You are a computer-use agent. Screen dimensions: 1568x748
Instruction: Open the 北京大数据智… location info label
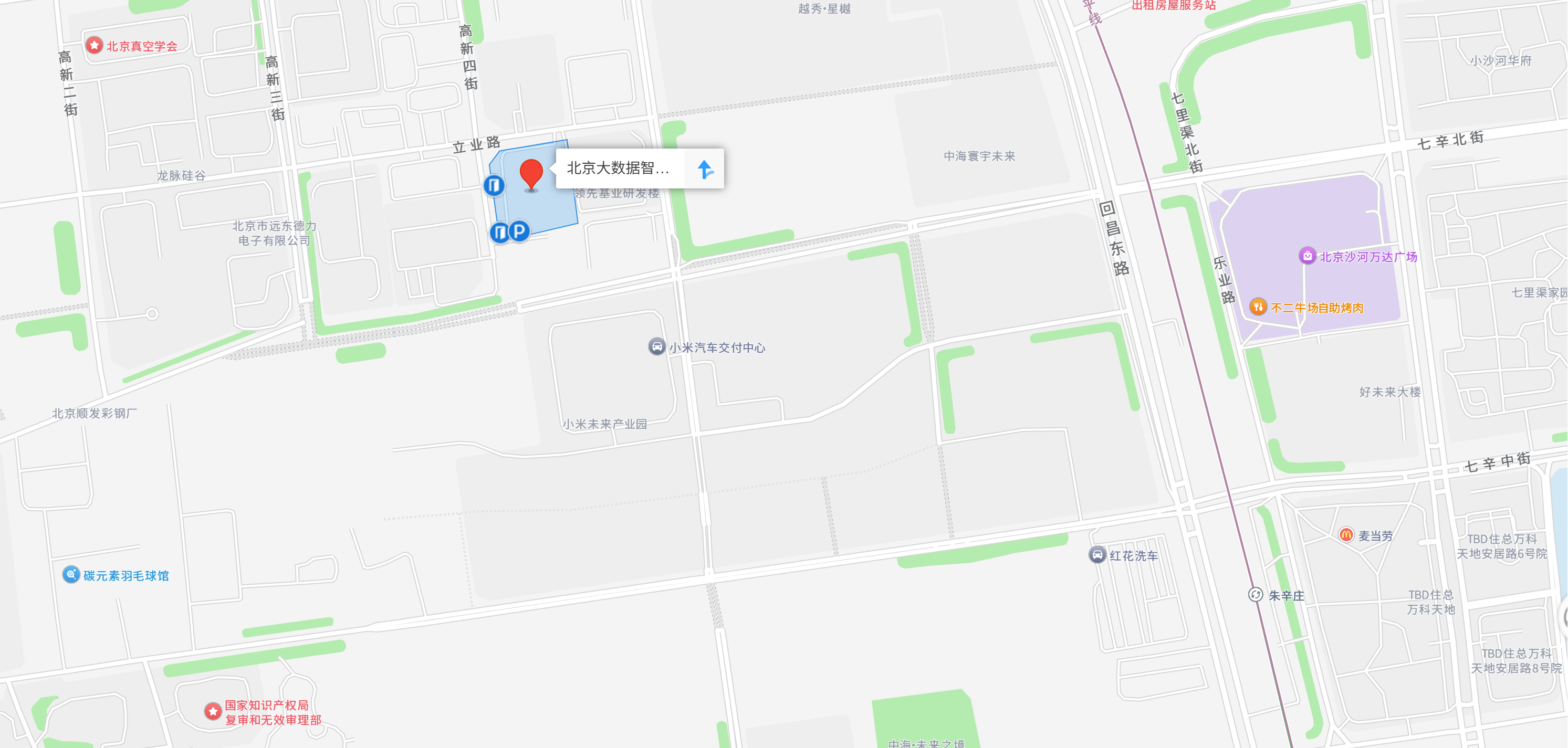click(x=618, y=168)
